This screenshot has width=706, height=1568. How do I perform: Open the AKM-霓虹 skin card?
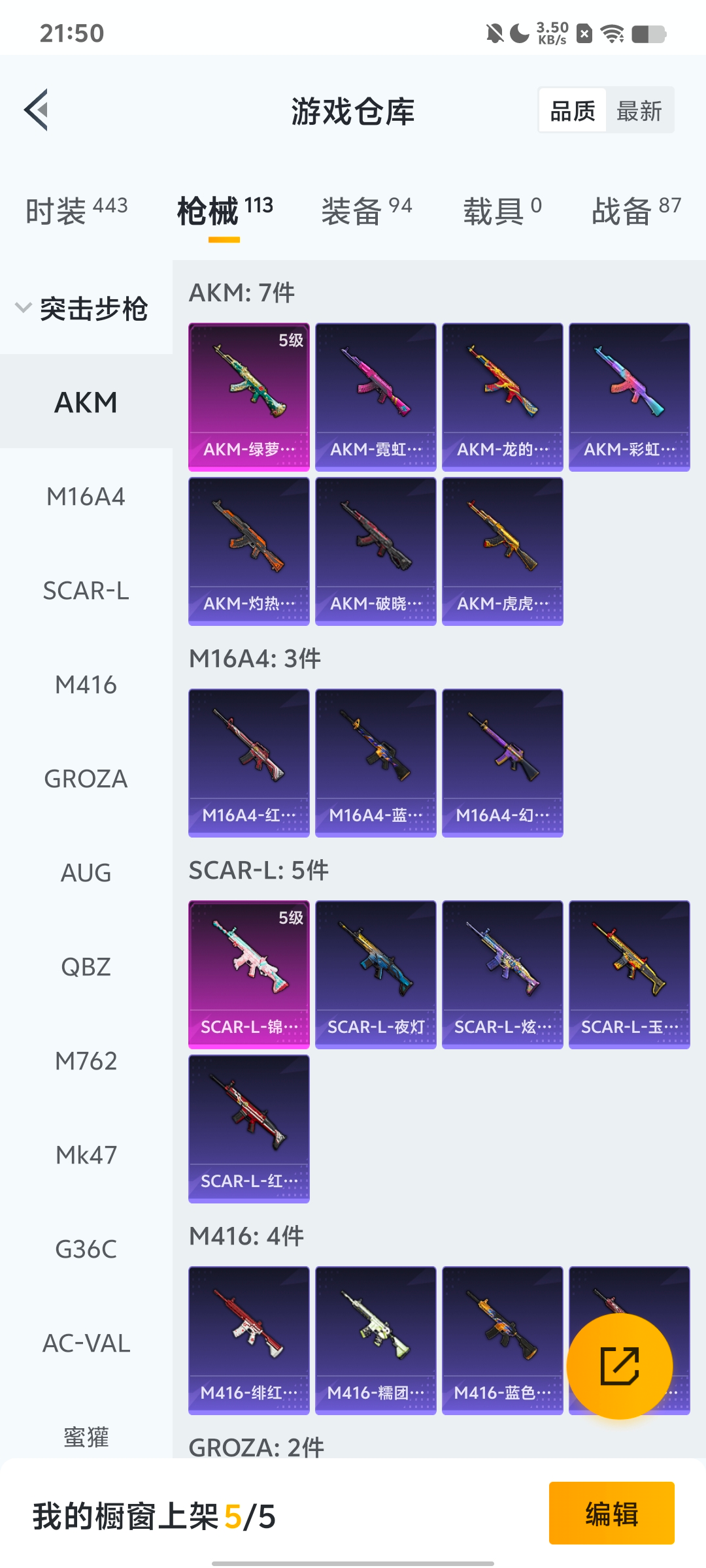point(375,397)
